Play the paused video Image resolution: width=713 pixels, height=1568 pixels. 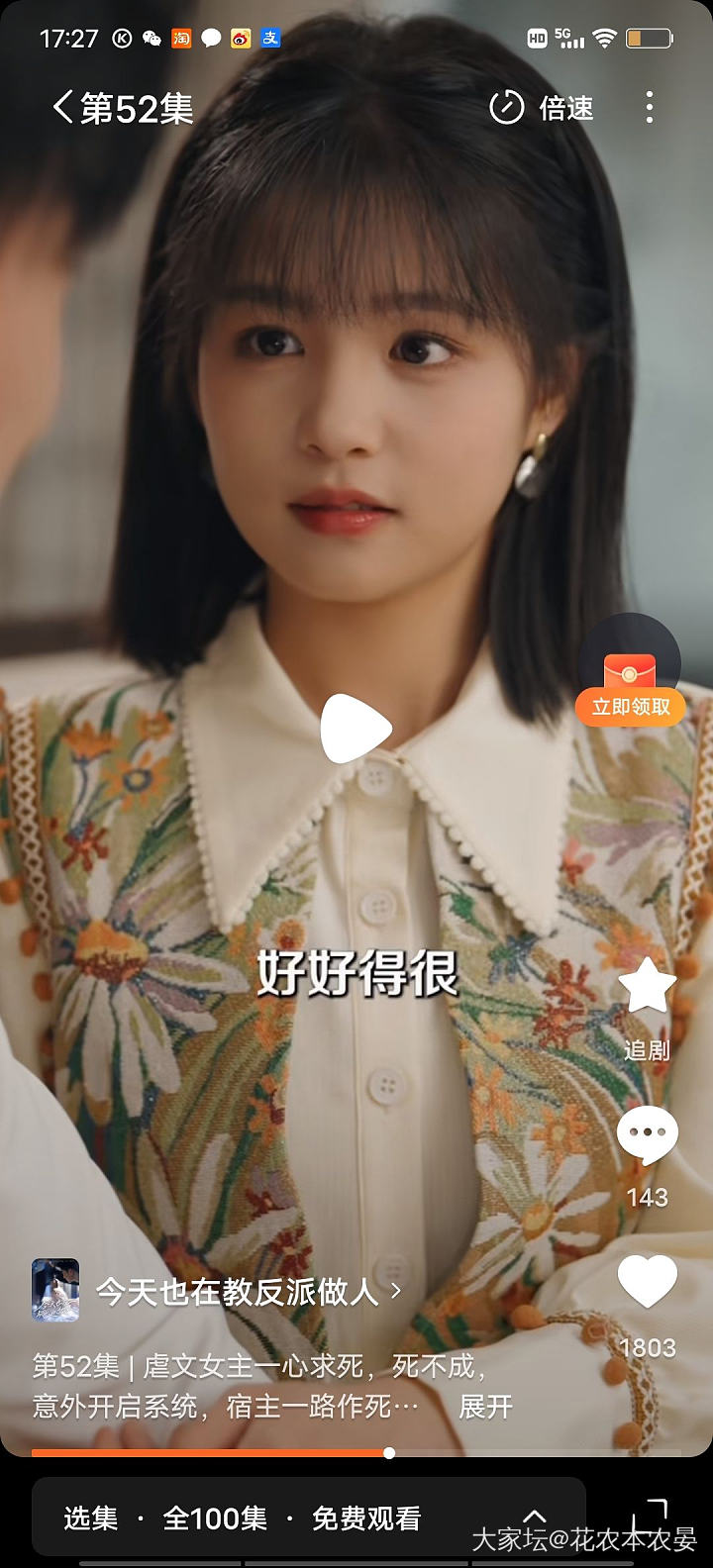[x=356, y=729]
